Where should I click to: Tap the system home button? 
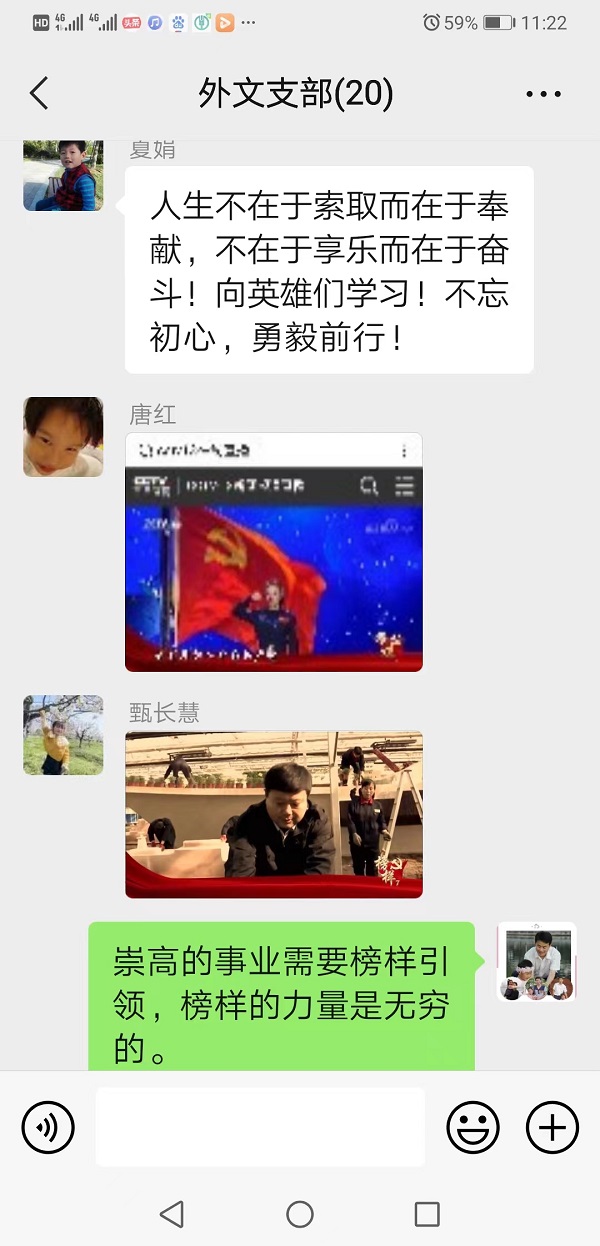pyautogui.click(x=300, y=1214)
